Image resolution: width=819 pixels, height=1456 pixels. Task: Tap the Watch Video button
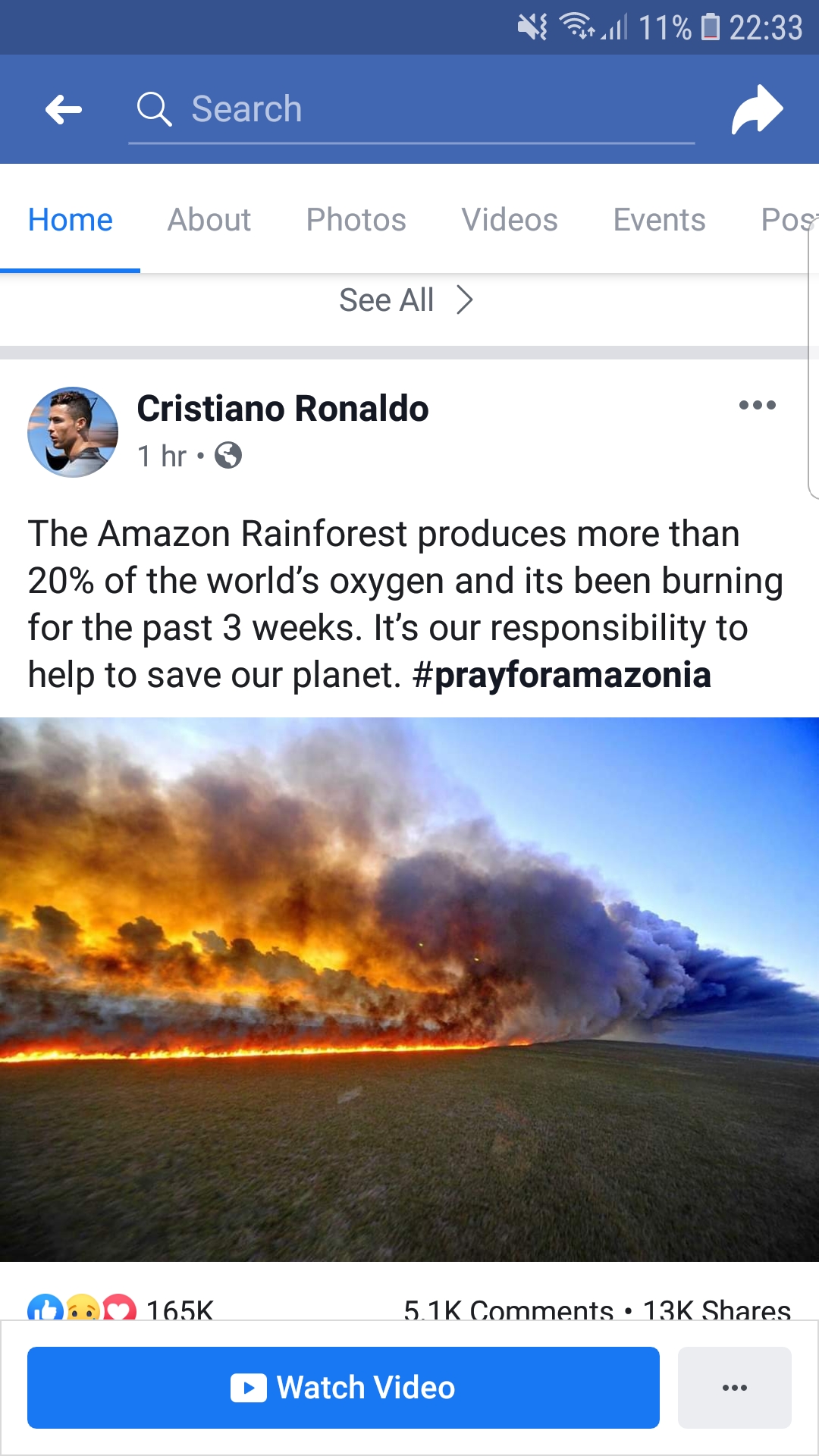343,1388
